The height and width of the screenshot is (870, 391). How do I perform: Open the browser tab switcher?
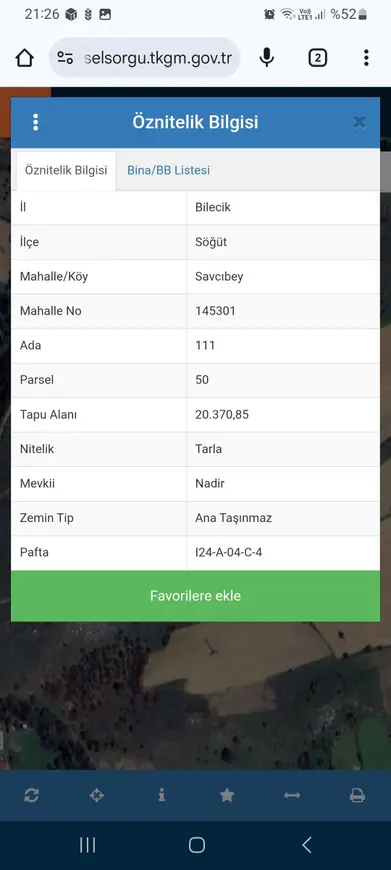(x=317, y=58)
